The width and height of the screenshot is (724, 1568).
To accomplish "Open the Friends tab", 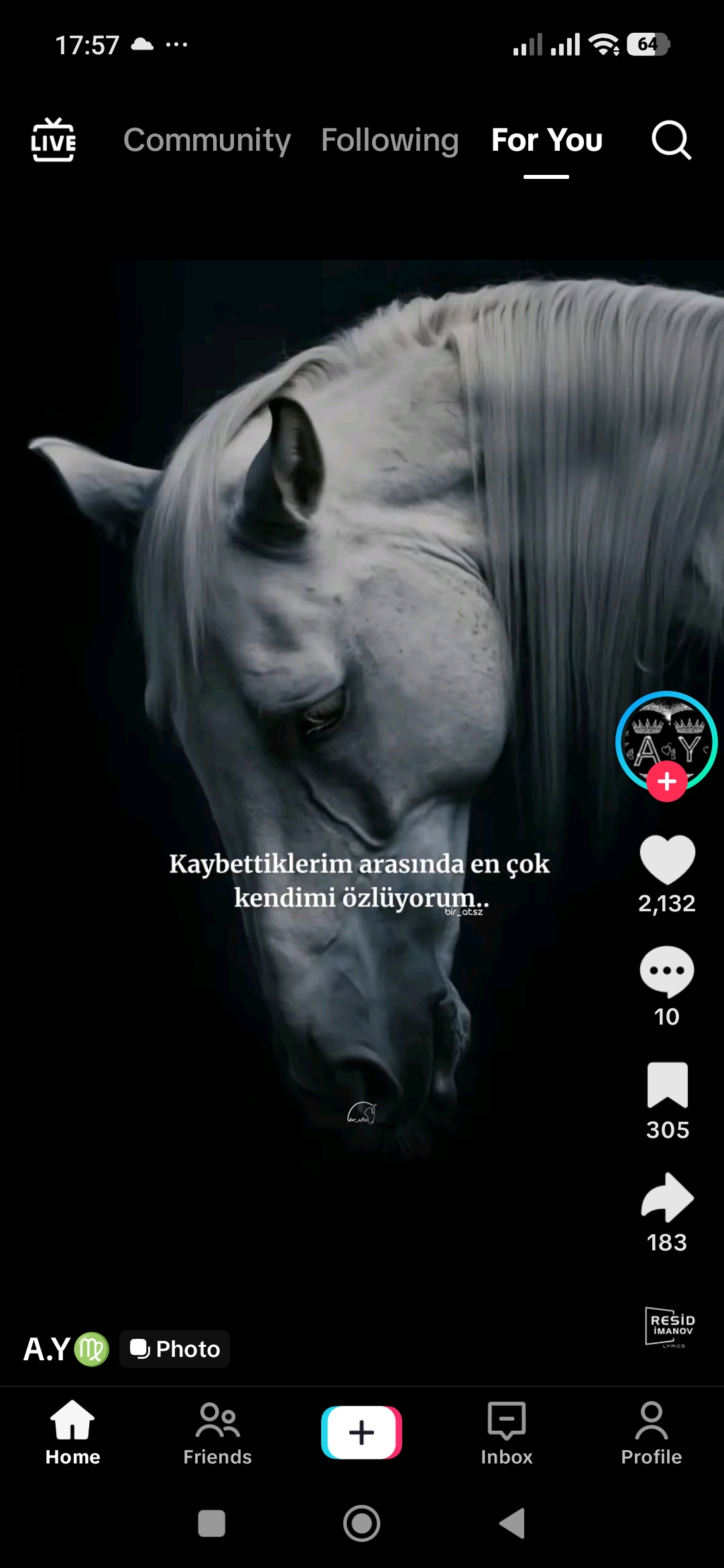I will [217, 1433].
